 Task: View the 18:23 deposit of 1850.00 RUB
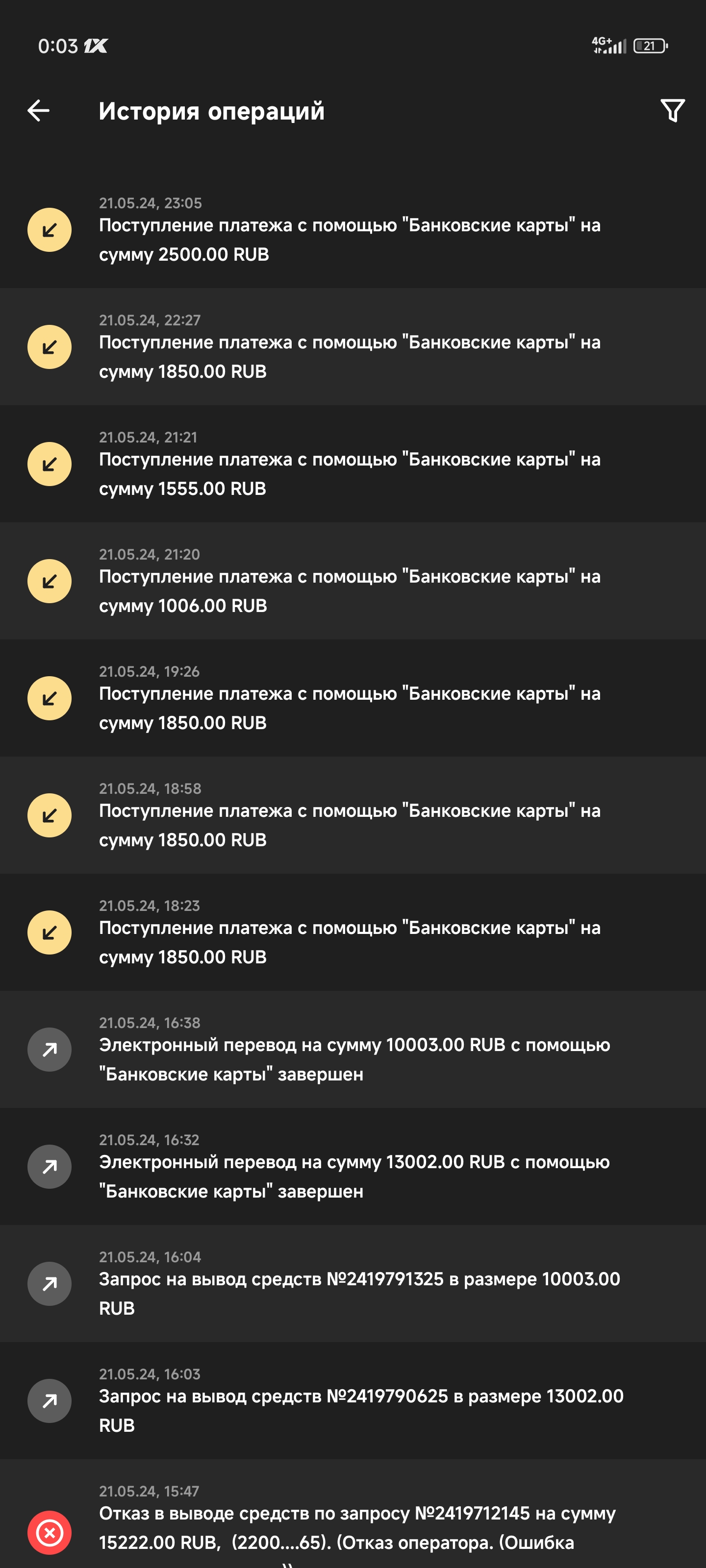click(353, 932)
